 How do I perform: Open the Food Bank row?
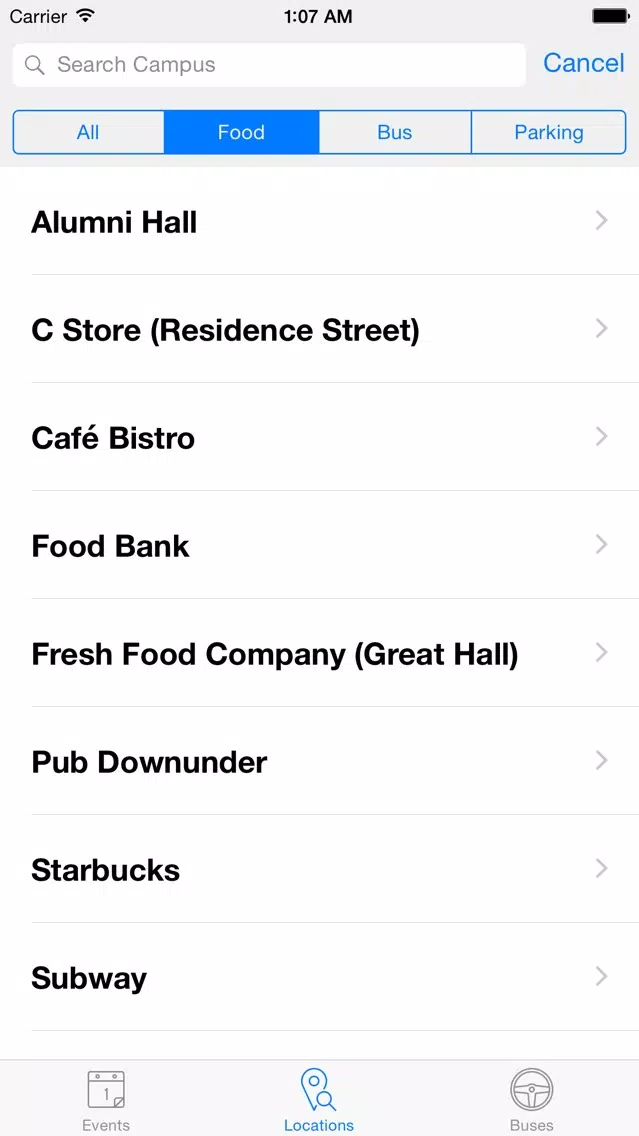[320, 545]
